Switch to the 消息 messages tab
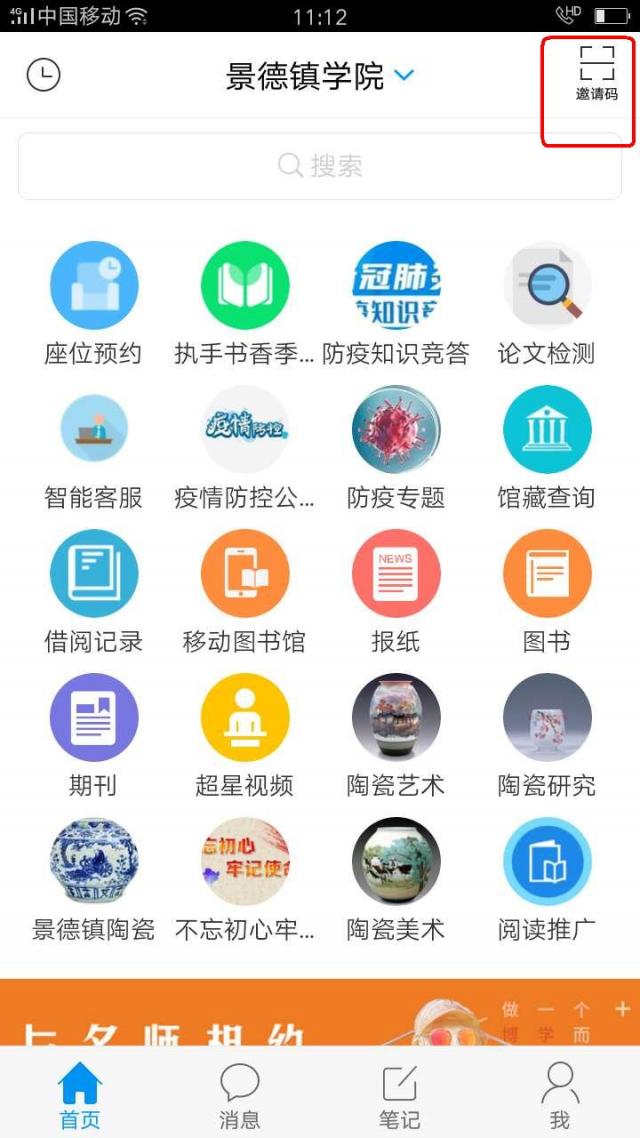This screenshot has width=640, height=1138. tap(239, 1094)
